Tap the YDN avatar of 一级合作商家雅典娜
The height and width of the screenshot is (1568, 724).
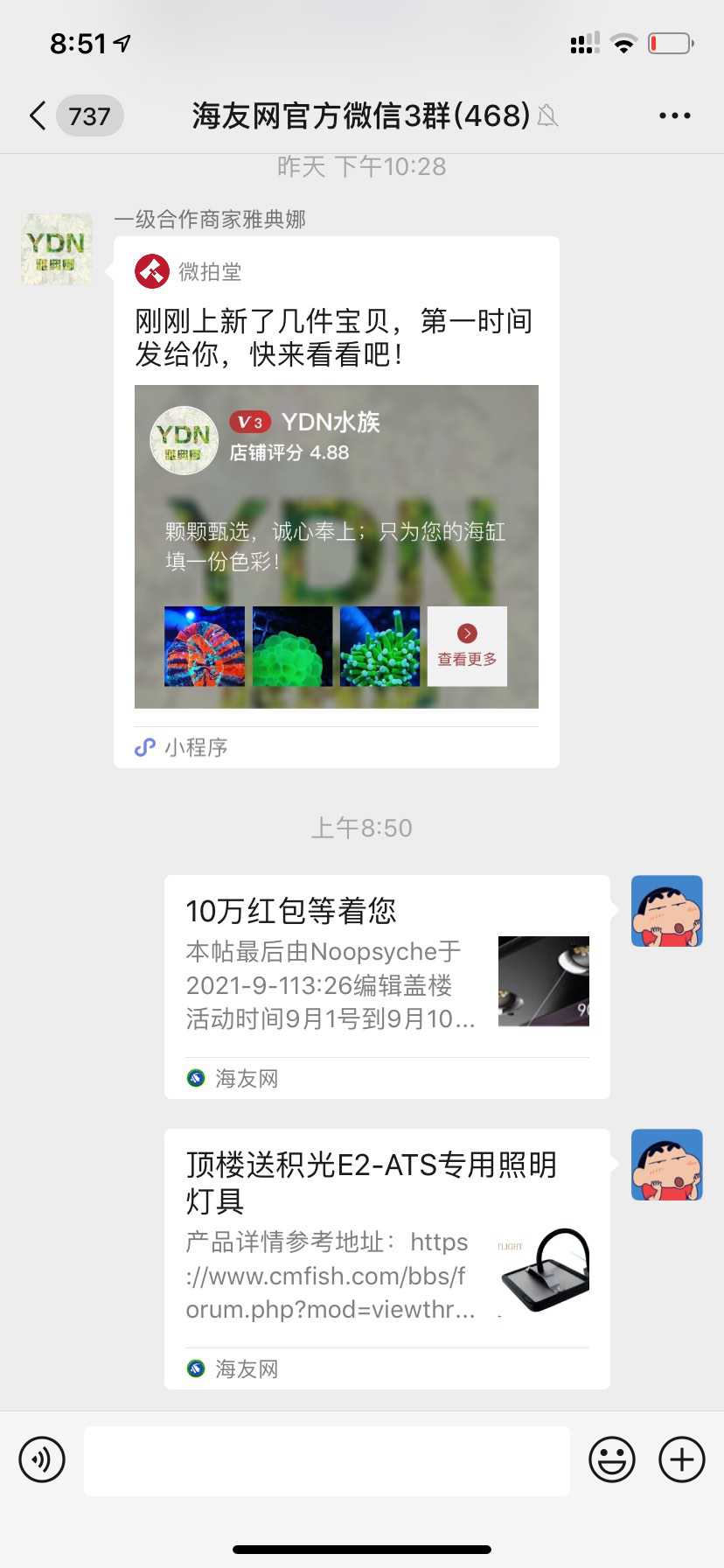(57, 249)
